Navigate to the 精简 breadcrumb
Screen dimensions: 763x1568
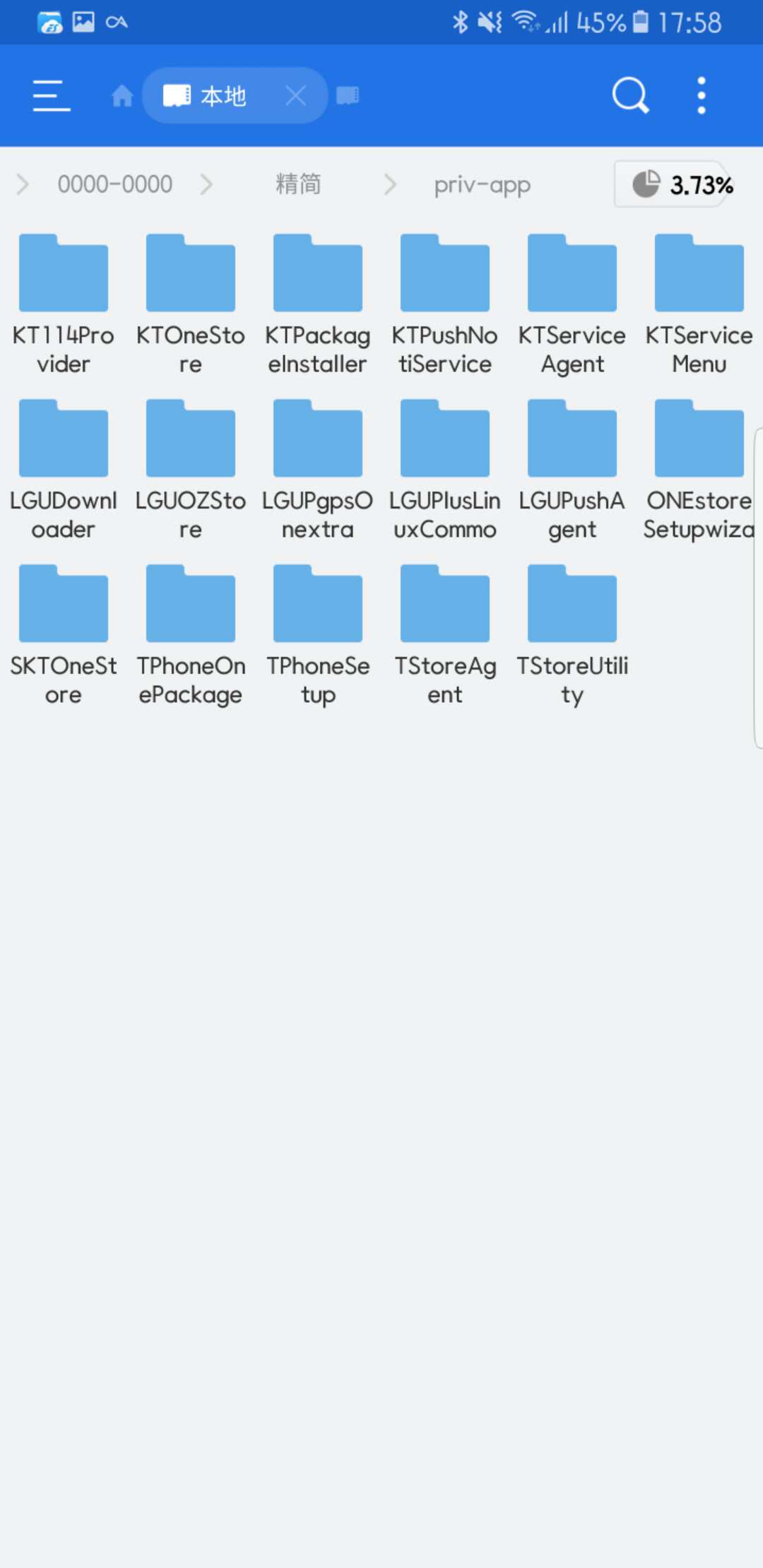(x=297, y=185)
